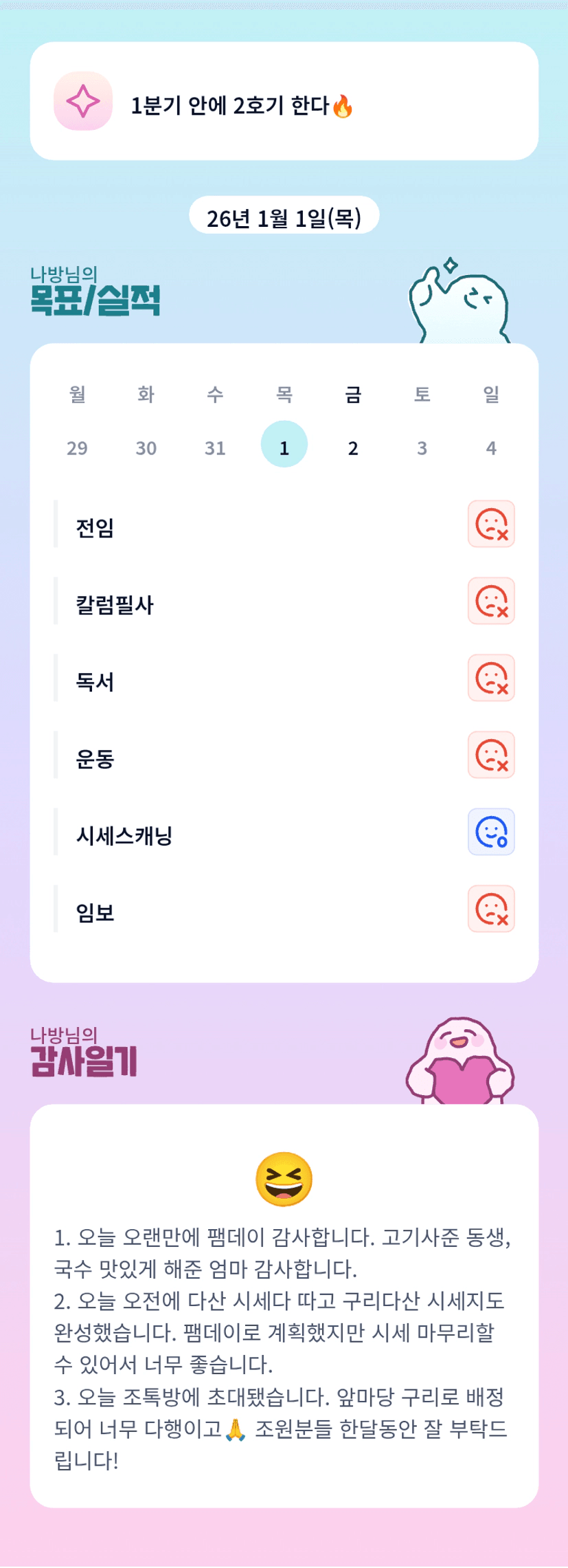
Task: Tap the status face icon for 임보
Action: tap(491, 909)
